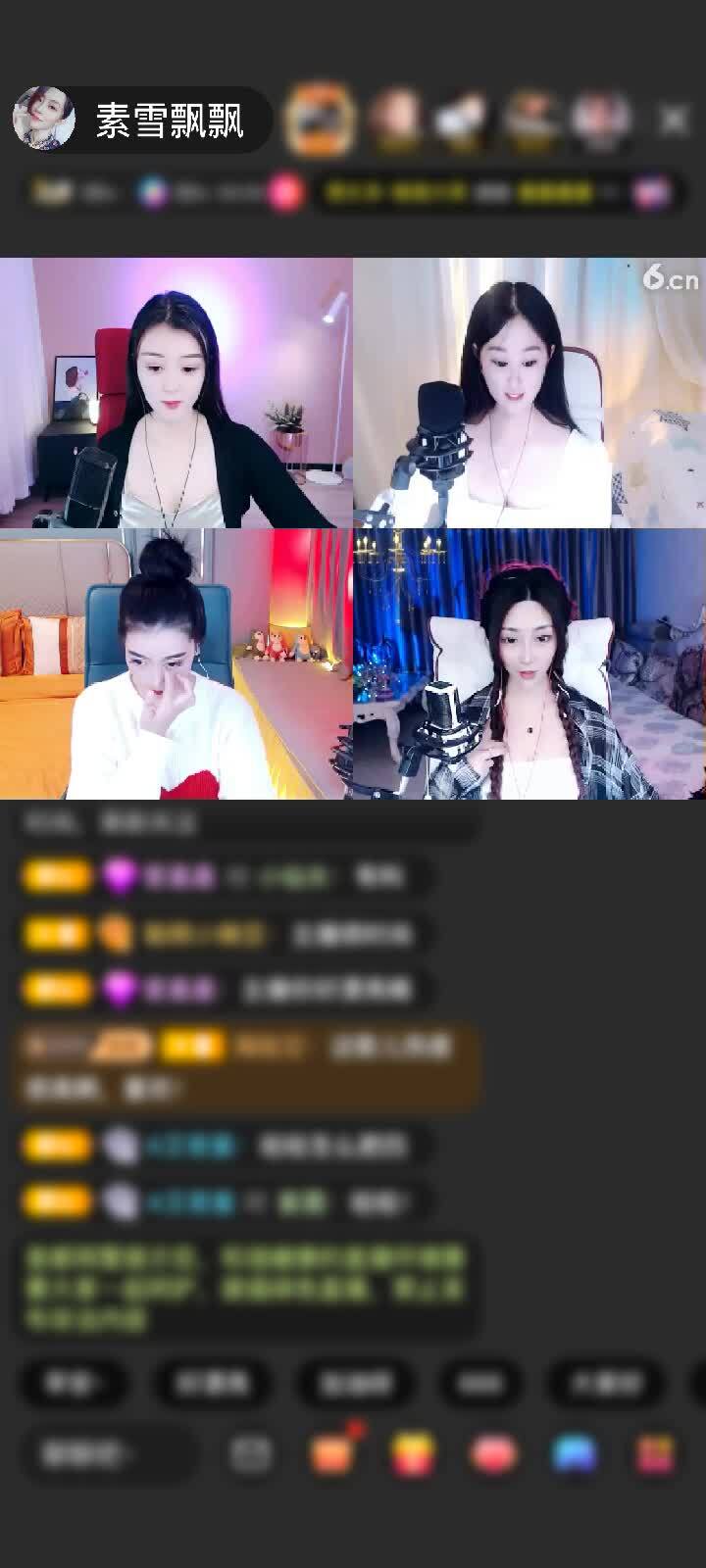Open the blue icon in bottom bar

coord(575,1454)
